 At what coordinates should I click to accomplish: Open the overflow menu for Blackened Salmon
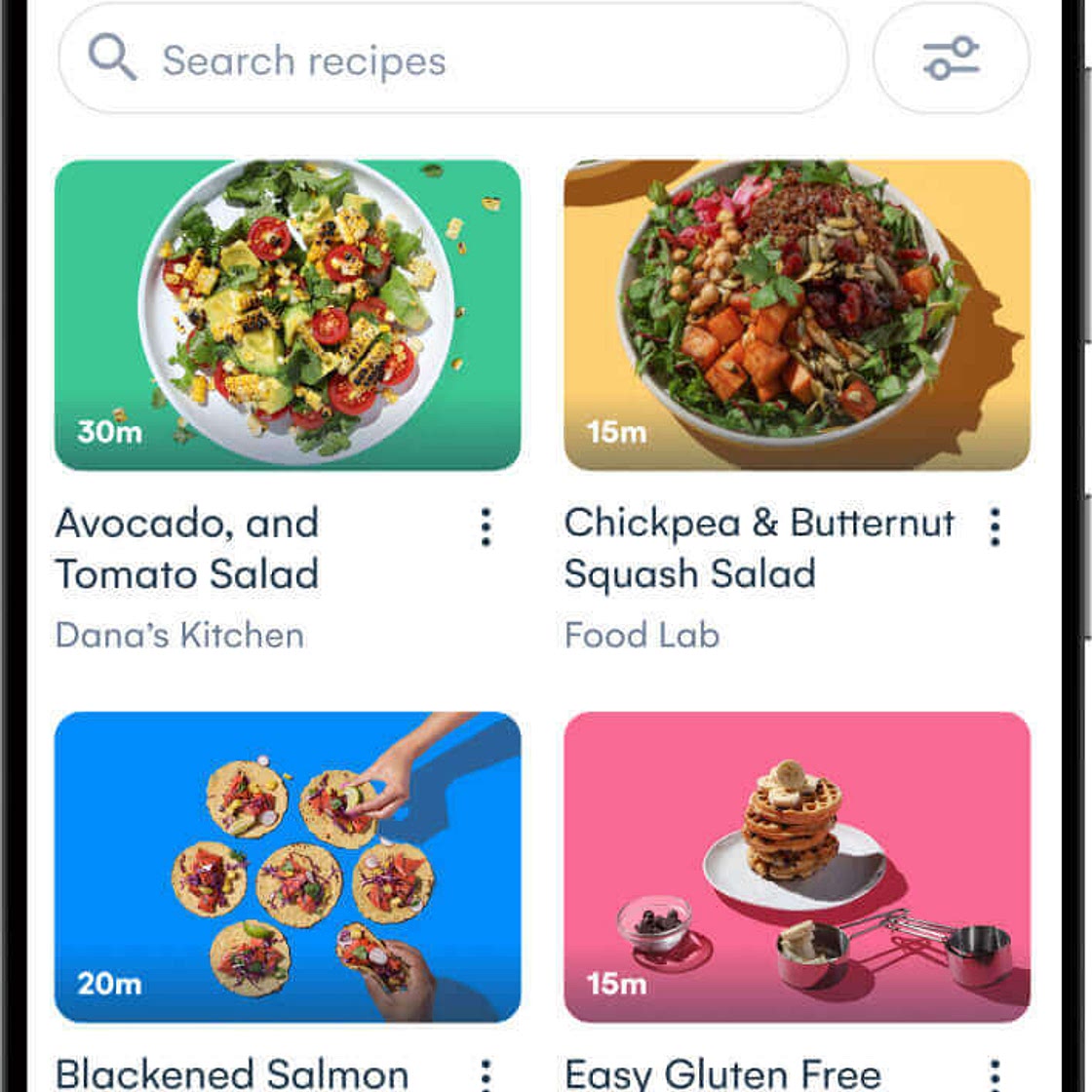point(486,1074)
